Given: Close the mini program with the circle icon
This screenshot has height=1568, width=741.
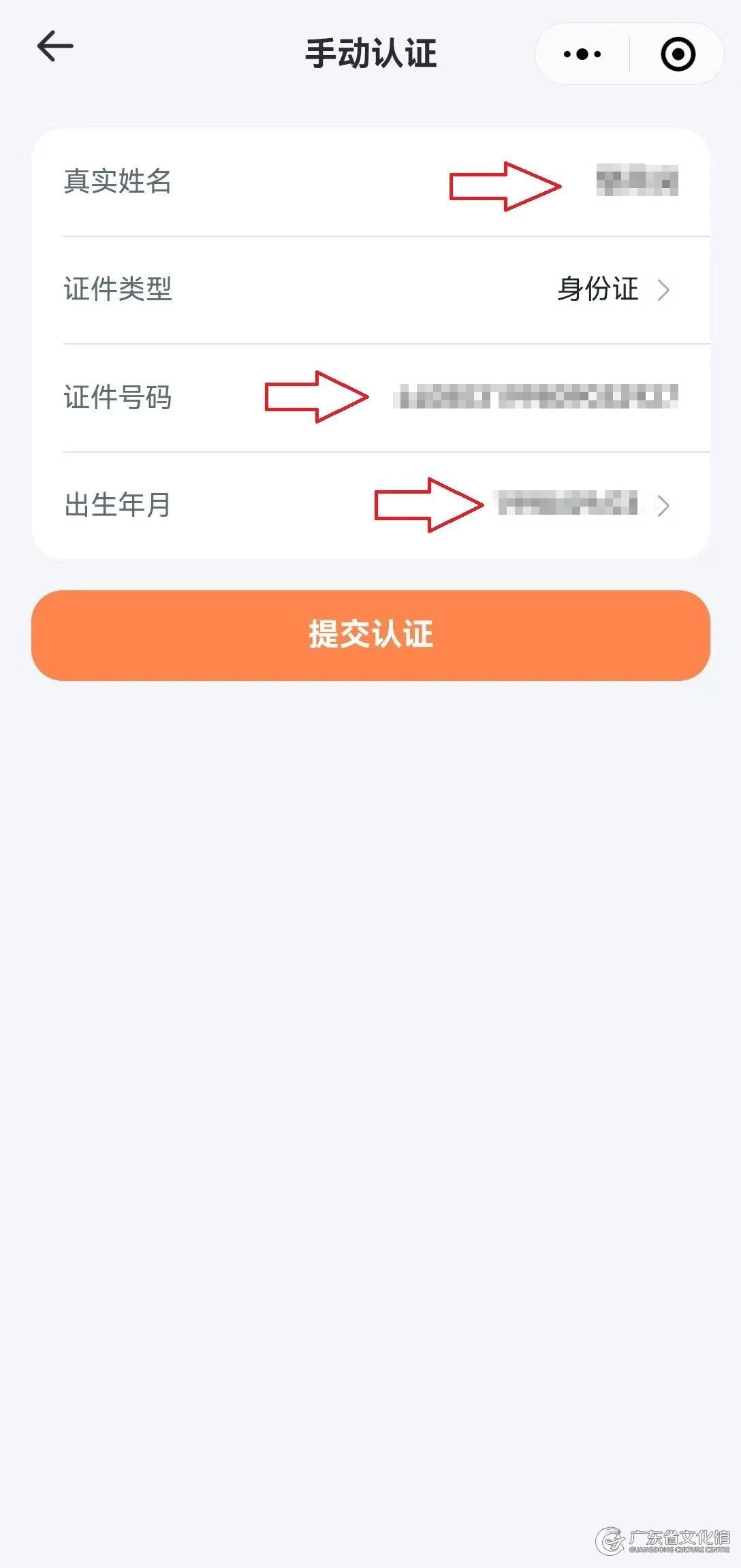Looking at the screenshot, I should pos(678,54).
